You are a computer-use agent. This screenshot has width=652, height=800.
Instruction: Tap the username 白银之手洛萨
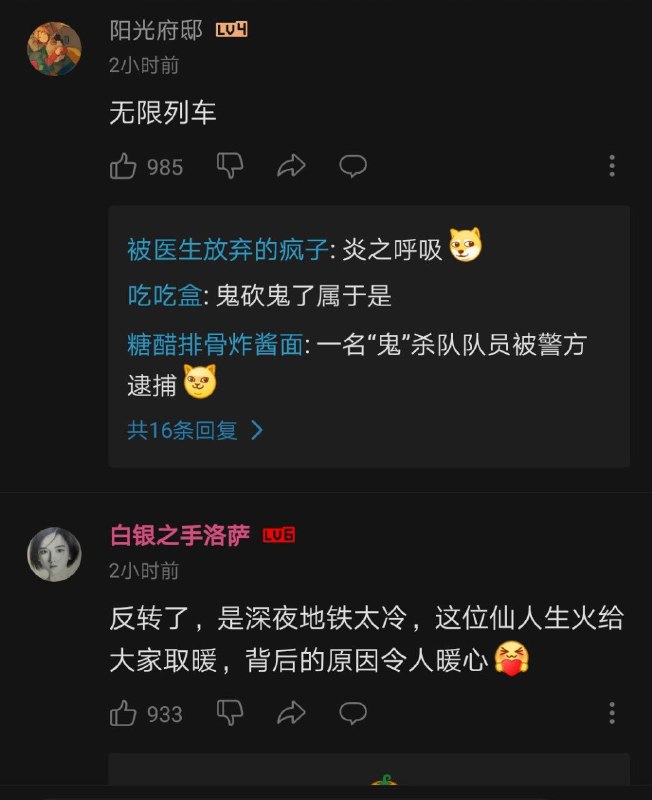click(180, 535)
